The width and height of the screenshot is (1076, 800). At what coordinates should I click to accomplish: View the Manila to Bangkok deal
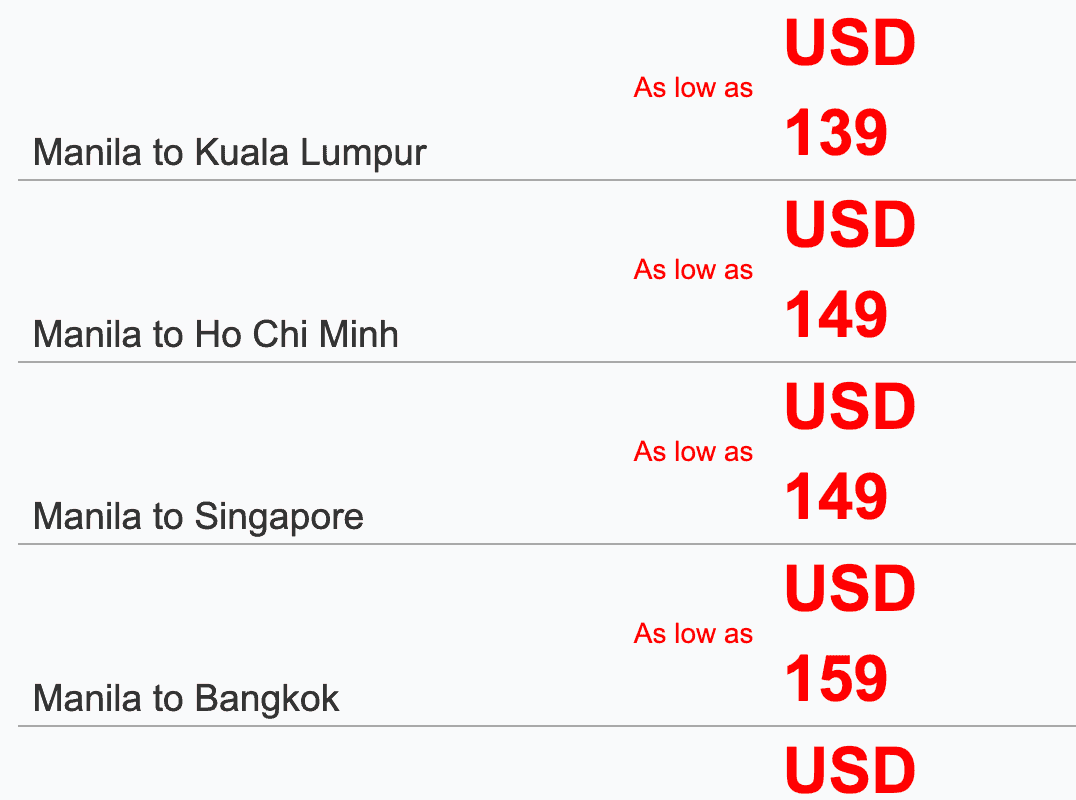pos(186,699)
